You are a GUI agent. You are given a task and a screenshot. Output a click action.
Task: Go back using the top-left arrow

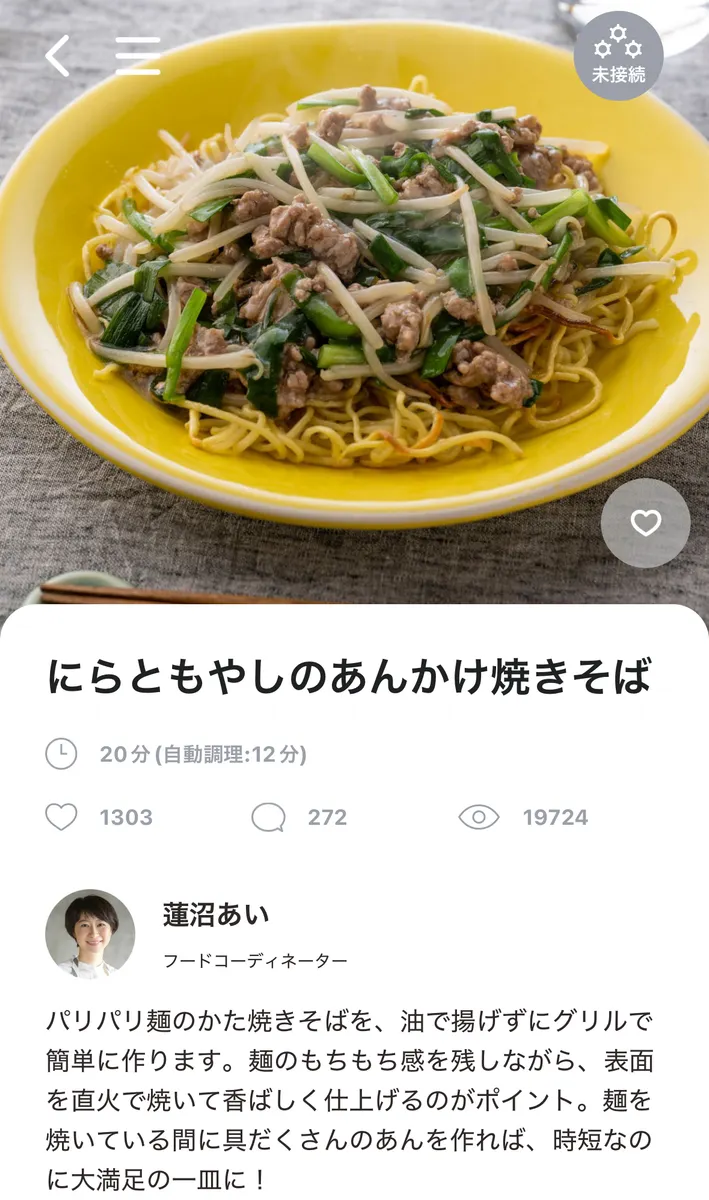click(58, 56)
